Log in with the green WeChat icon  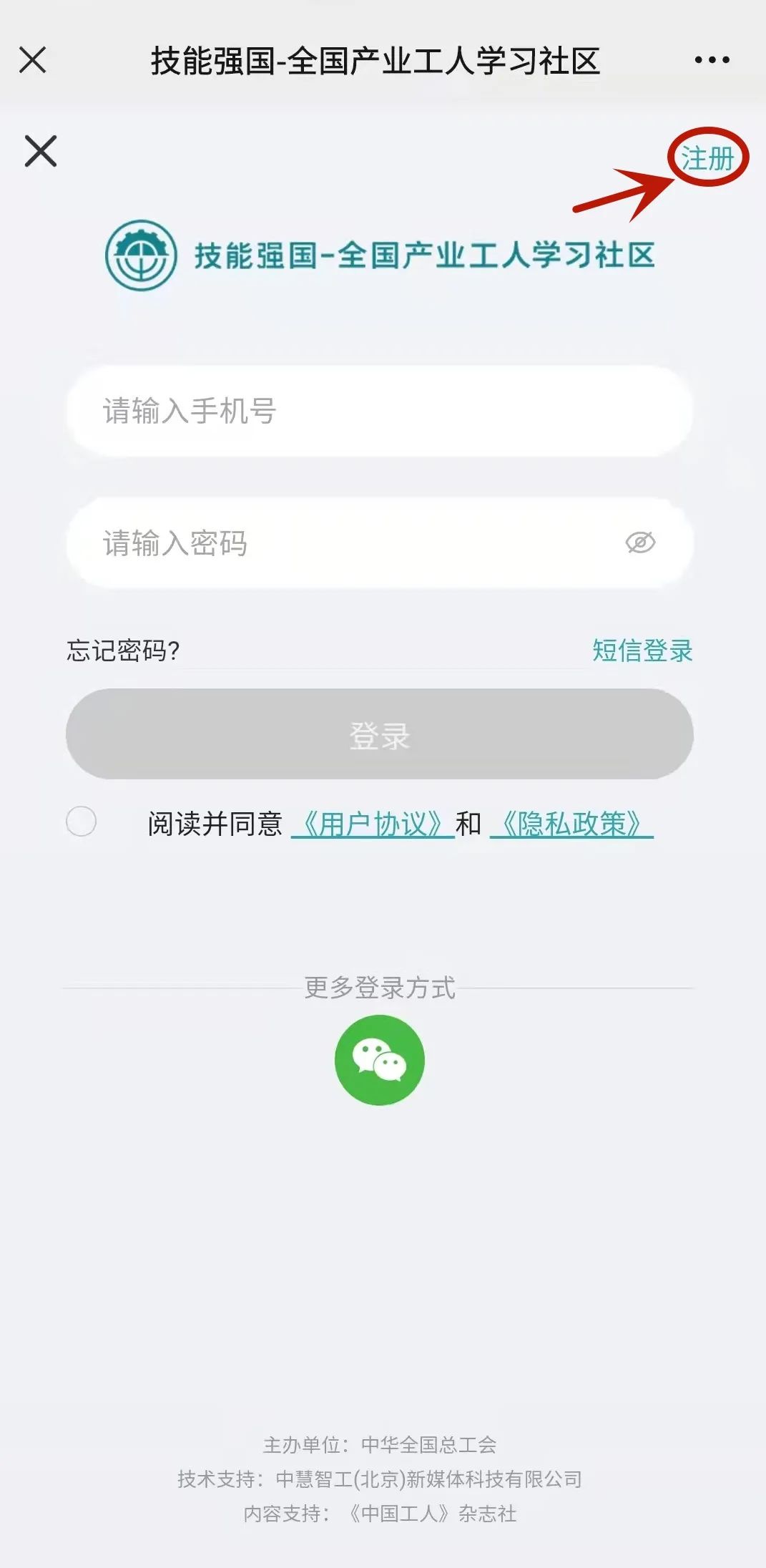[379, 1060]
